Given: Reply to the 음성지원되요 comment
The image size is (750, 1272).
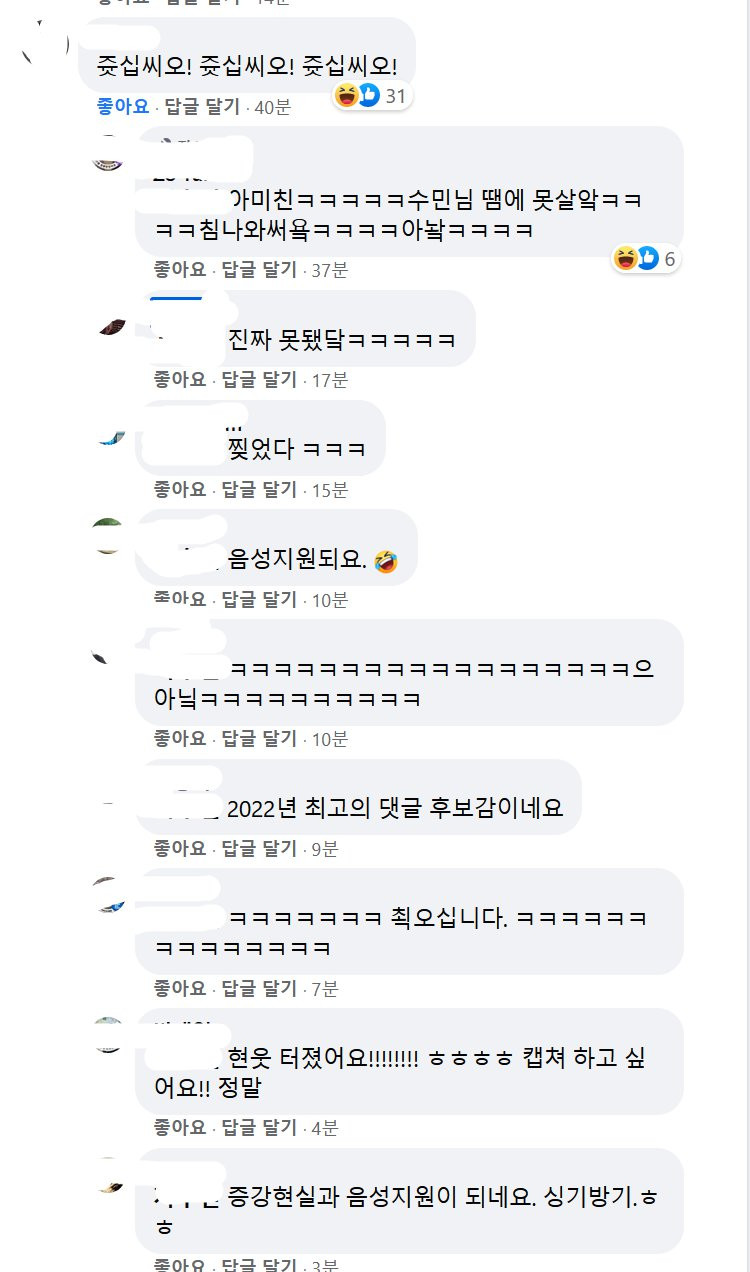Looking at the screenshot, I should (259, 599).
